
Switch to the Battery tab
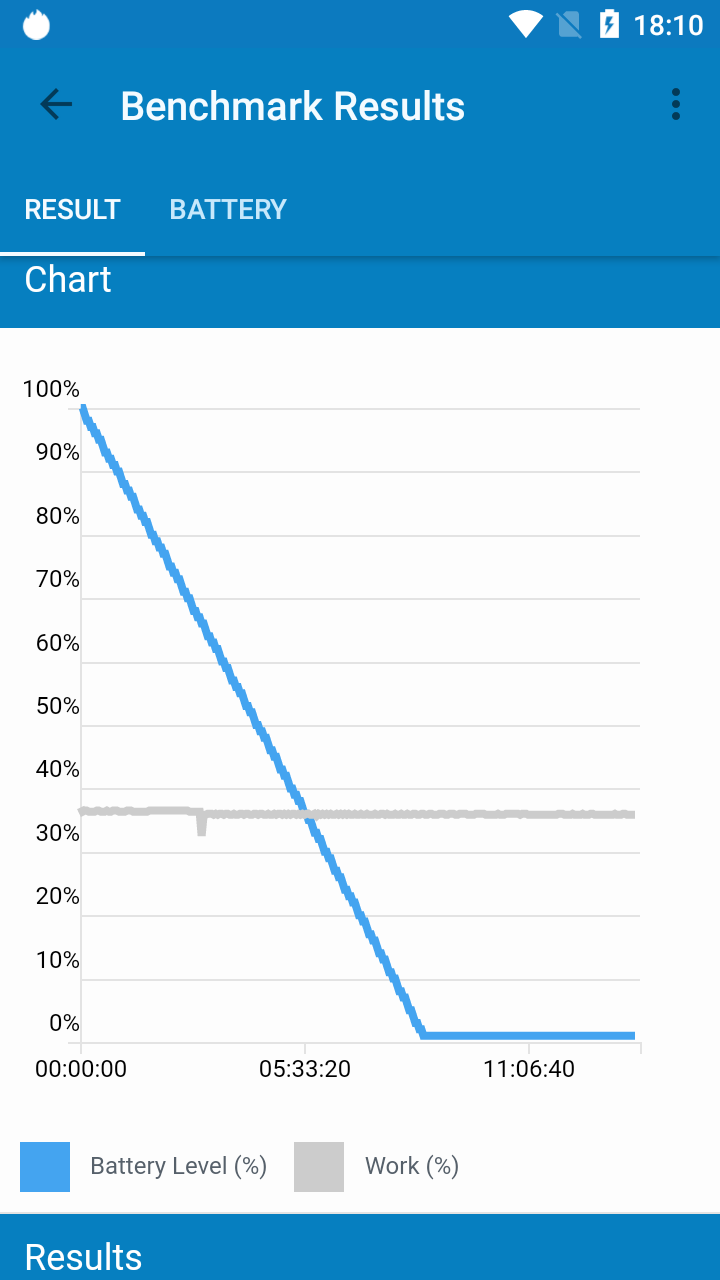228,210
